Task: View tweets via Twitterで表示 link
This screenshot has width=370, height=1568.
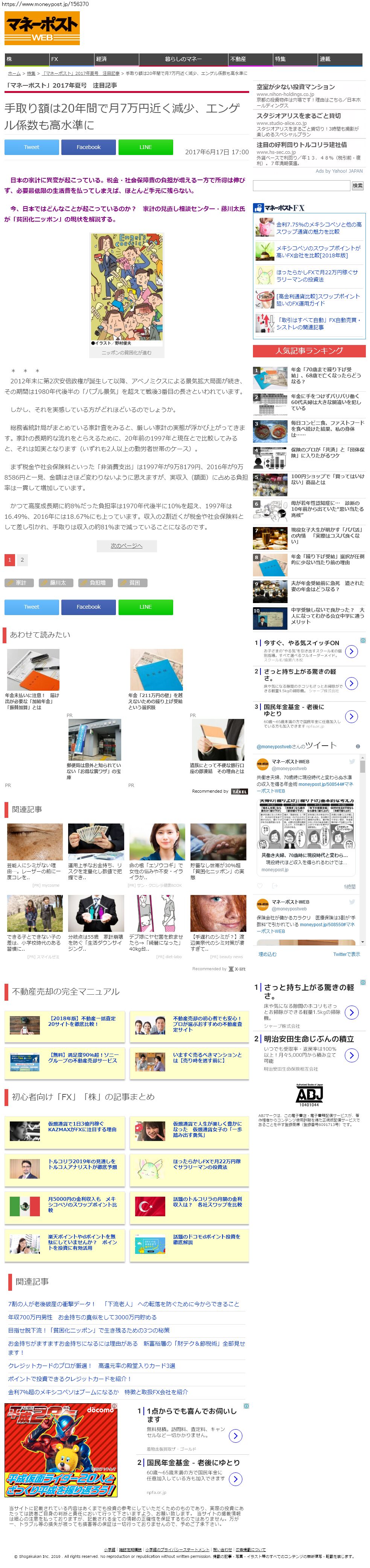Action: pos(346,954)
